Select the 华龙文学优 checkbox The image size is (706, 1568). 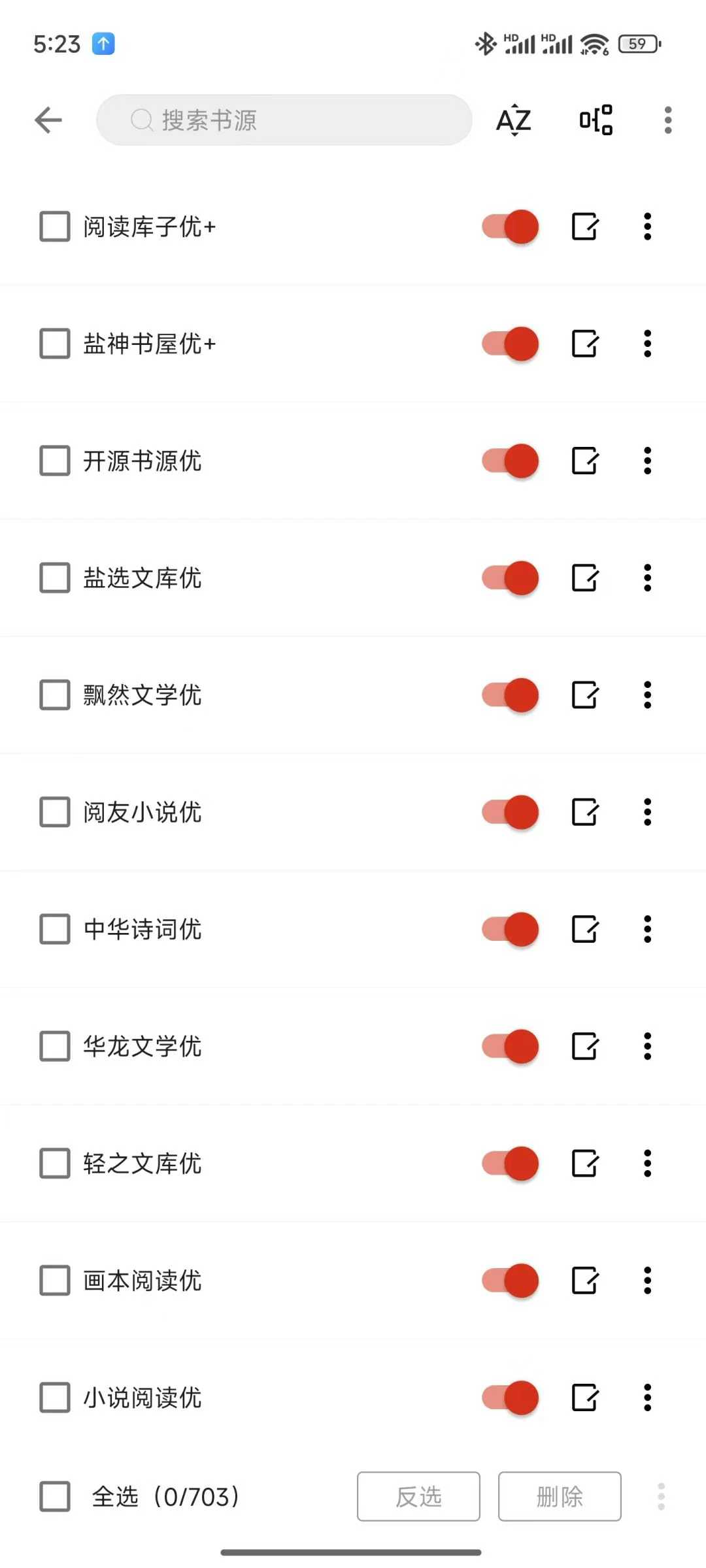pos(54,1046)
